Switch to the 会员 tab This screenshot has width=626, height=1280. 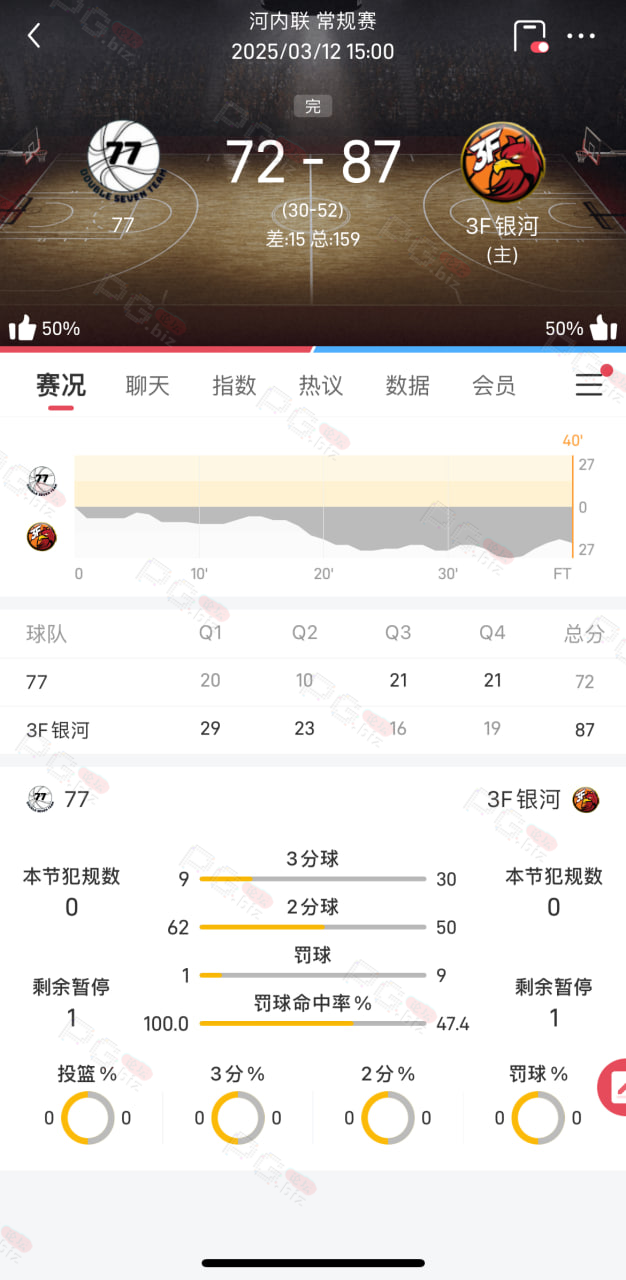tap(494, 386)
